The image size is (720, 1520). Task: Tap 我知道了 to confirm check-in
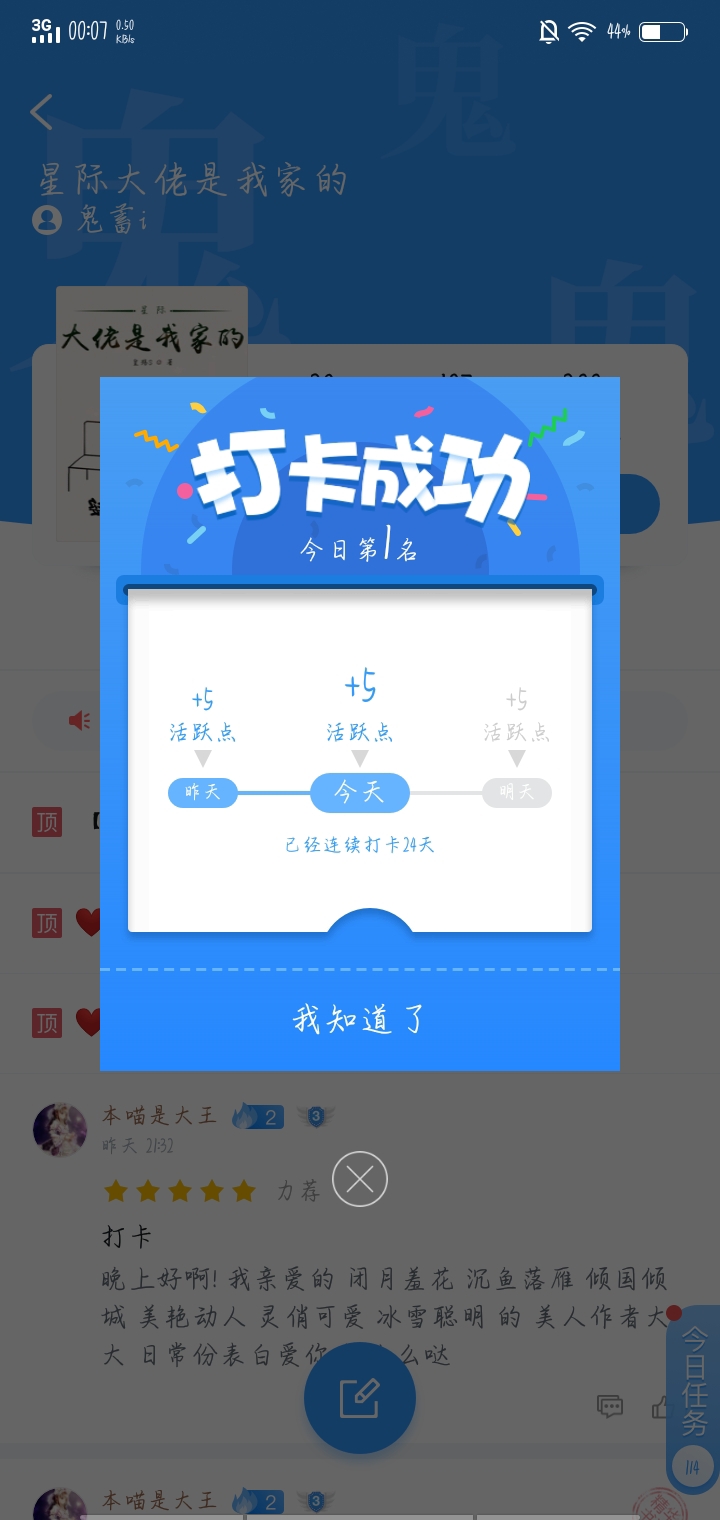click(360, 1019)
